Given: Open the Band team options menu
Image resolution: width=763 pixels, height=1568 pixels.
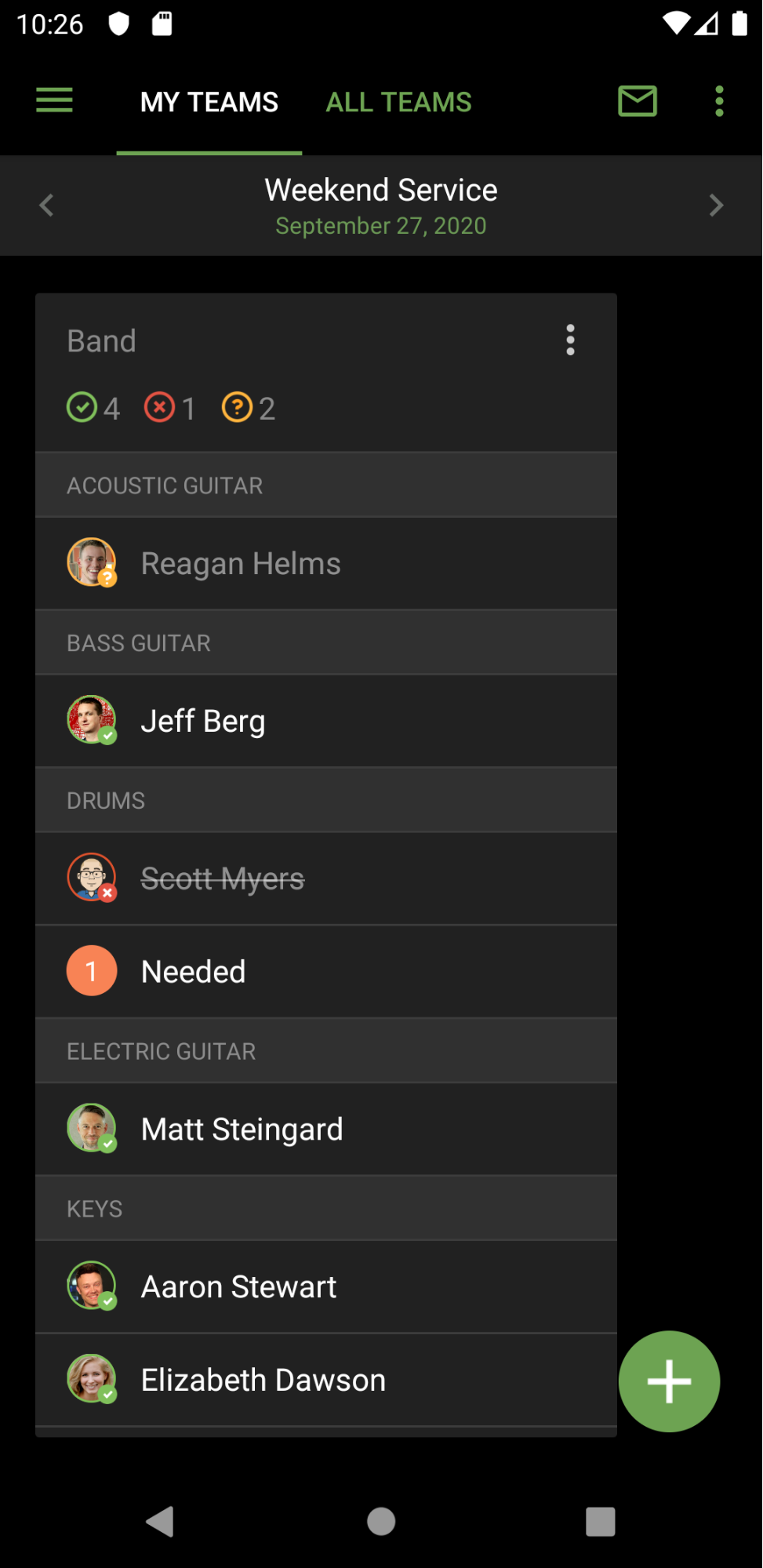Looking at the screenshot, I should coord(570,340).
